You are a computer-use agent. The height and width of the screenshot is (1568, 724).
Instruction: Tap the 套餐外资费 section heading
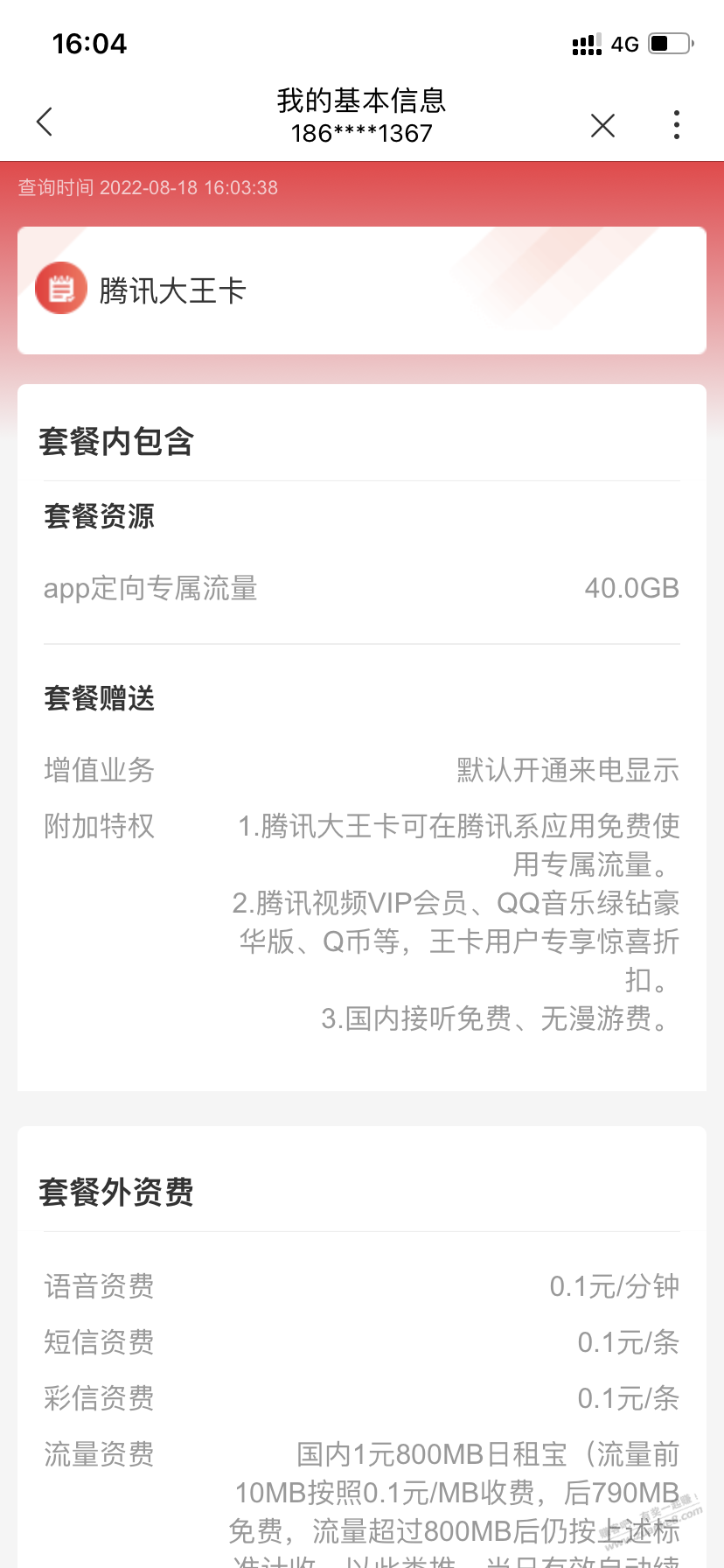(x=115, y=1192)
